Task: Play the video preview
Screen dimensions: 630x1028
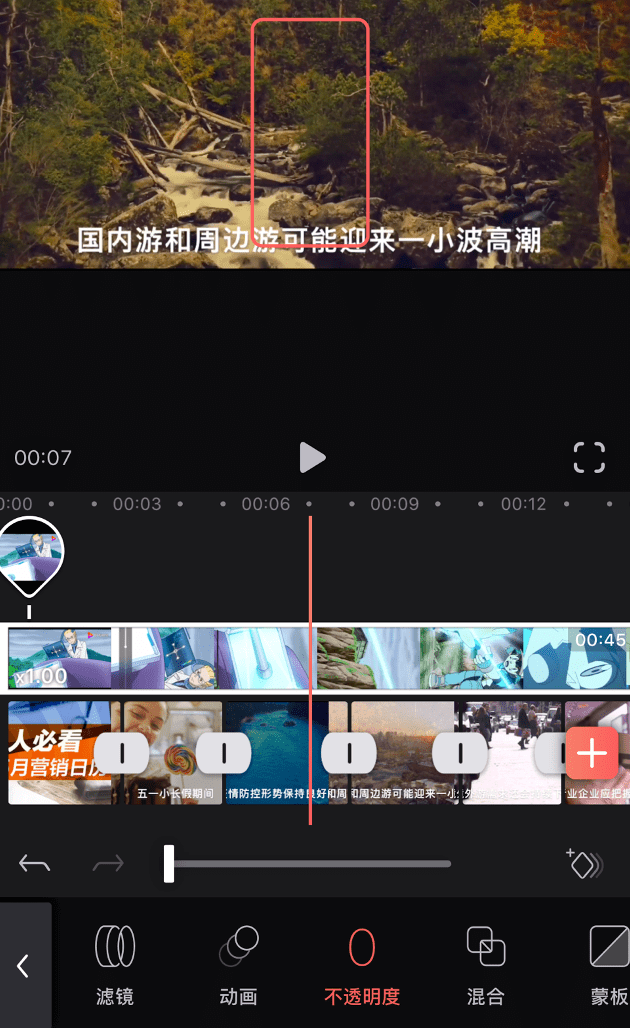Action: pyautogui.click(x=313, y=458)
